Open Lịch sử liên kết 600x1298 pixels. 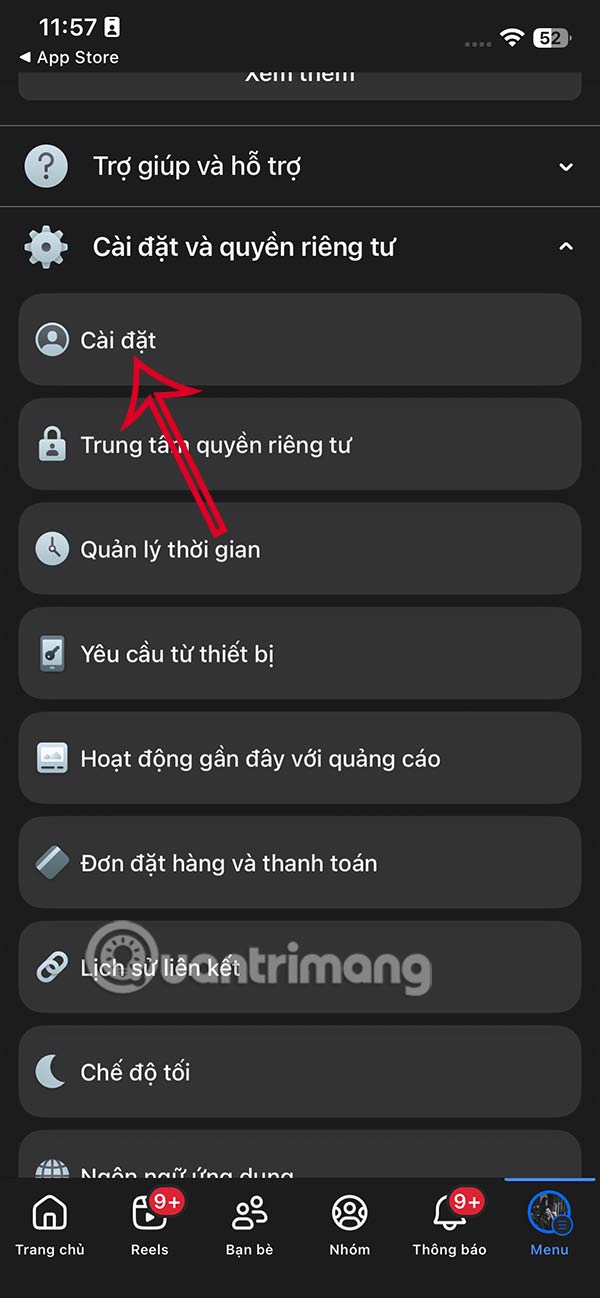coord(300,967)
